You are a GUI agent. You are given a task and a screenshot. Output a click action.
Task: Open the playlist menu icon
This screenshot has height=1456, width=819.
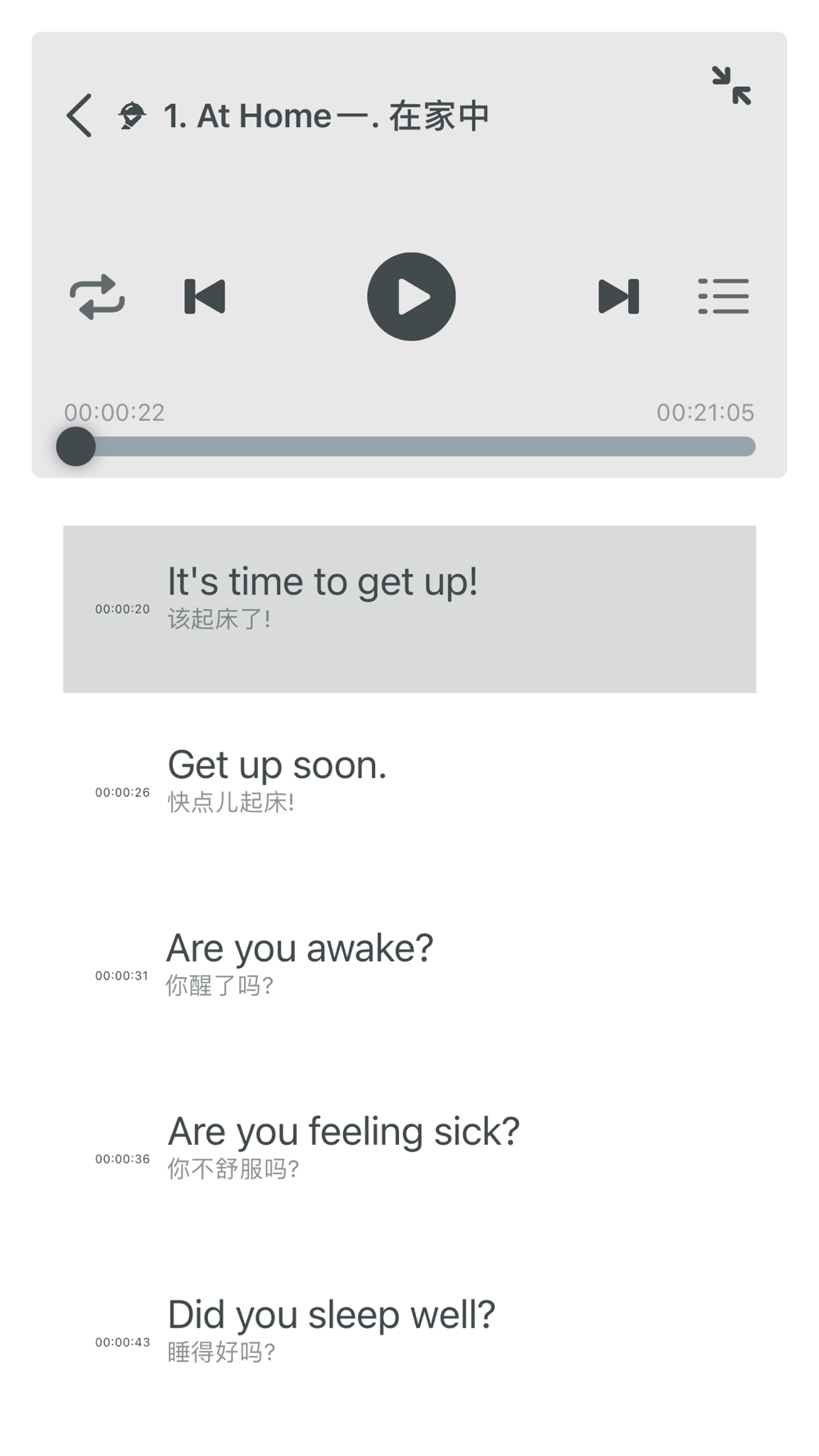[x=723, y=296]
